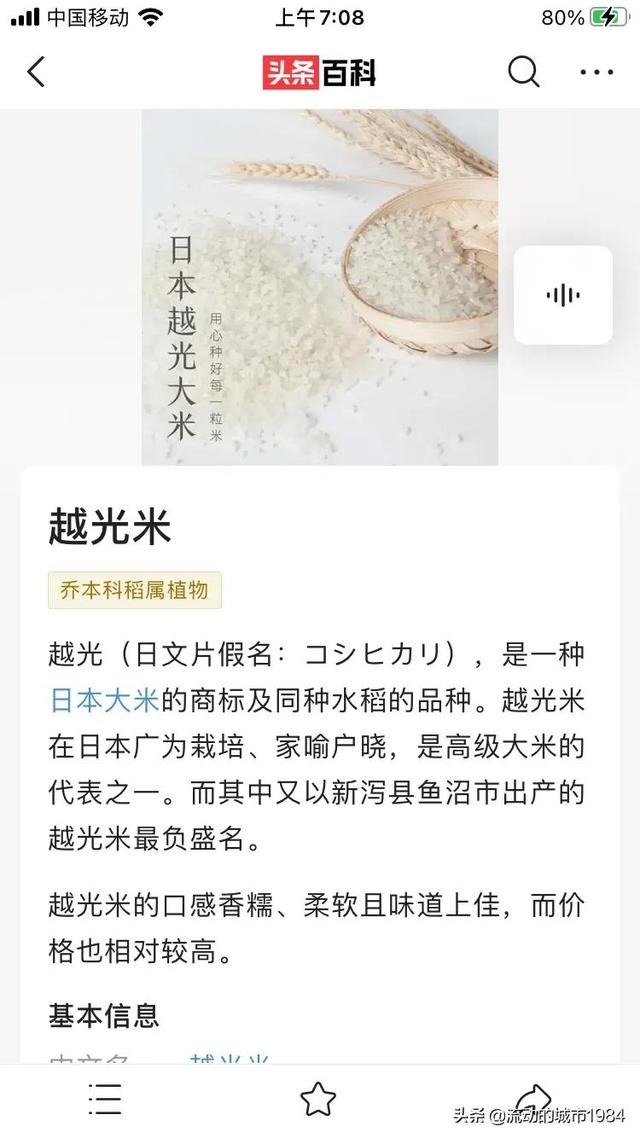Open the table of contents list icon

(105, 1099)
